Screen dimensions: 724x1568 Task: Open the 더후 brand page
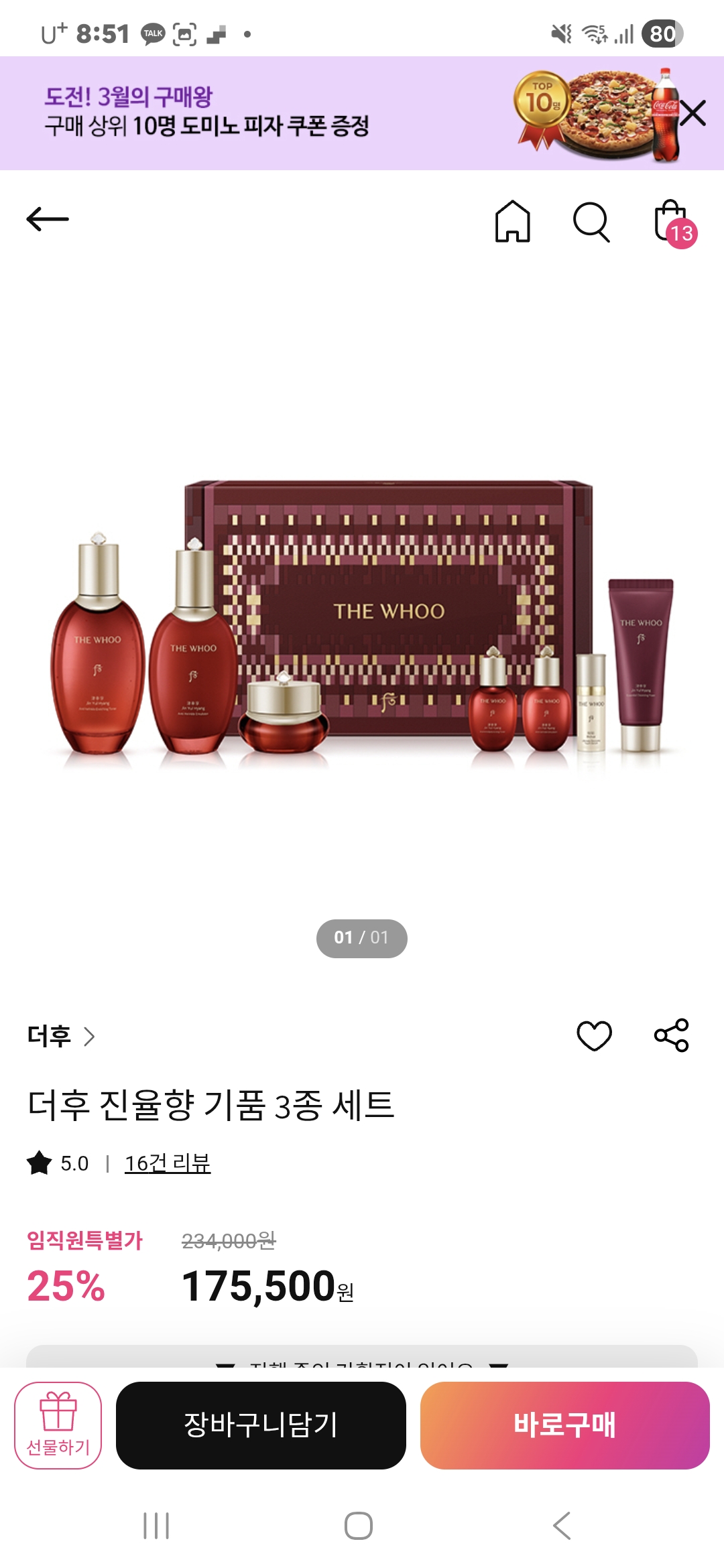coord(60,1036)
